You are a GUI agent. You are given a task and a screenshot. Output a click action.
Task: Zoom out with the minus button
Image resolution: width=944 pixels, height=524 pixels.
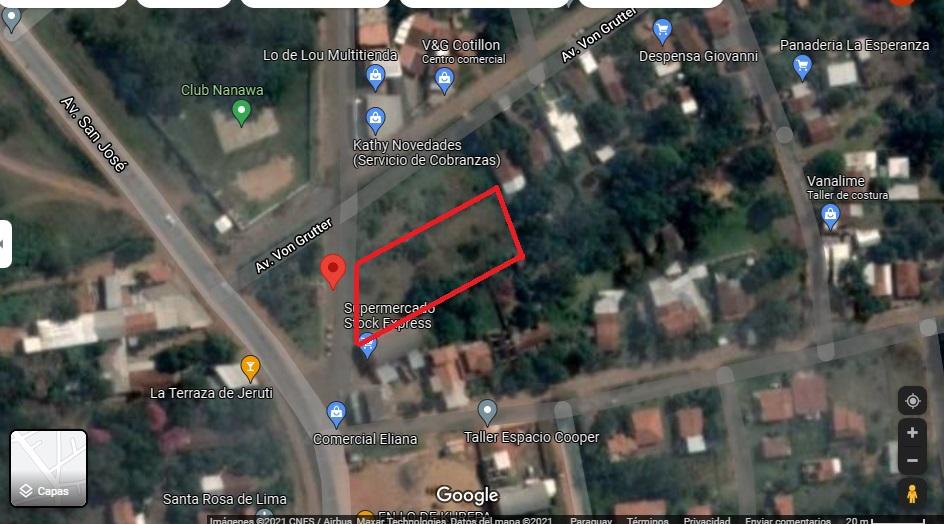912,462
